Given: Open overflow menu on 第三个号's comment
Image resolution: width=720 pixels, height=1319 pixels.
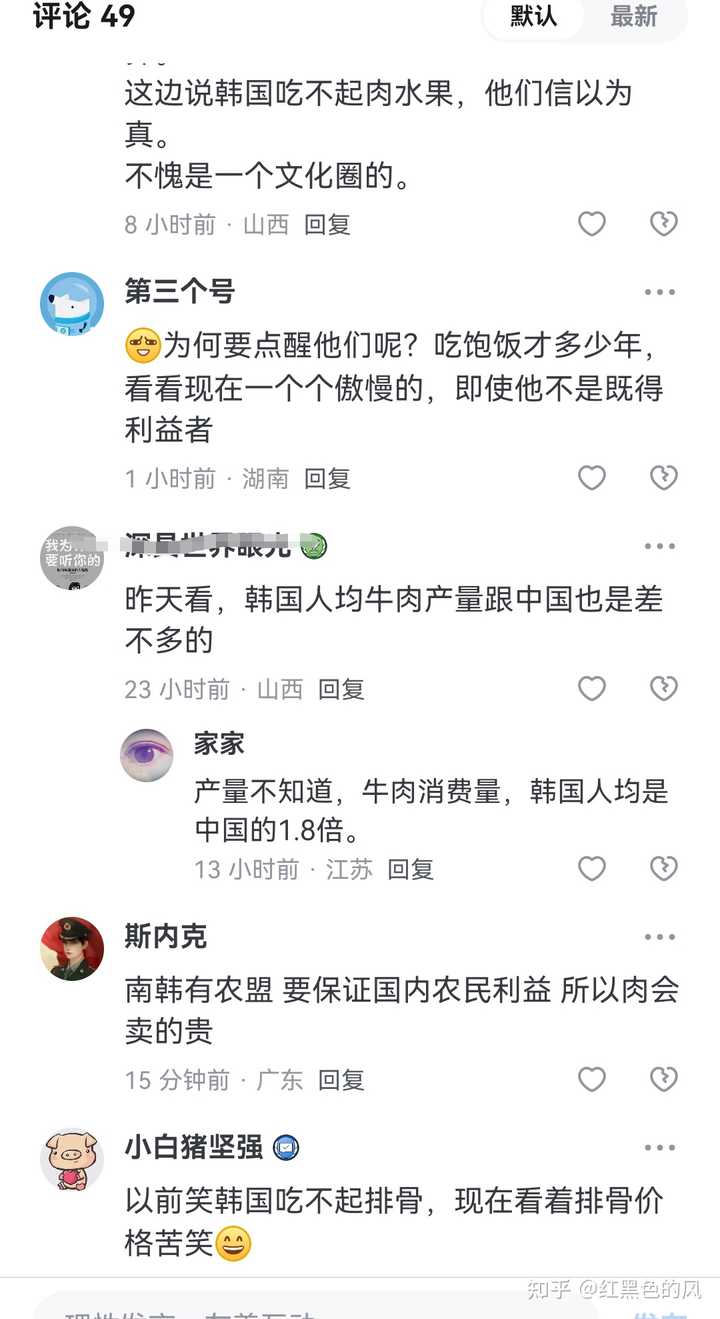Looking at the screenshot, I should point(660,292).
